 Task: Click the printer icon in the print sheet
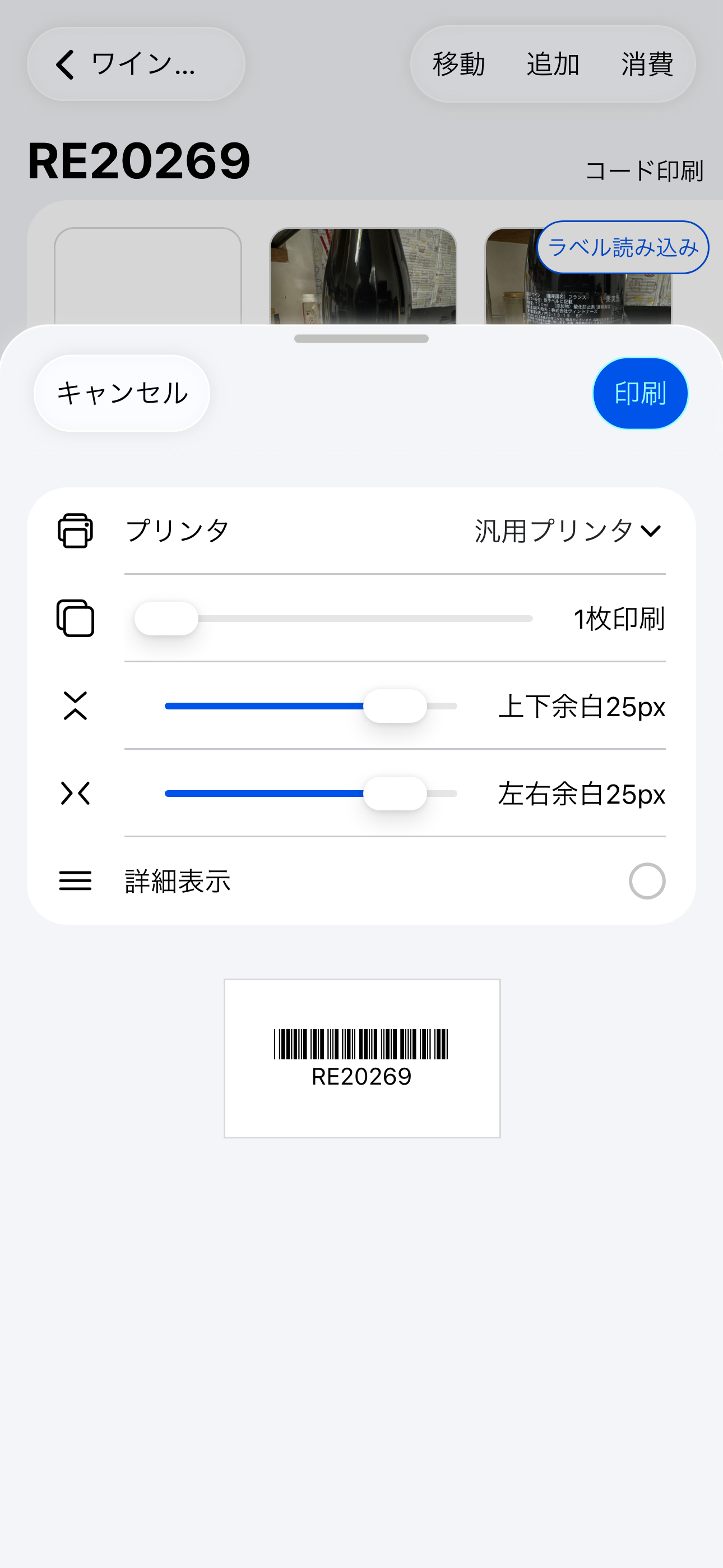click(75, 531)
